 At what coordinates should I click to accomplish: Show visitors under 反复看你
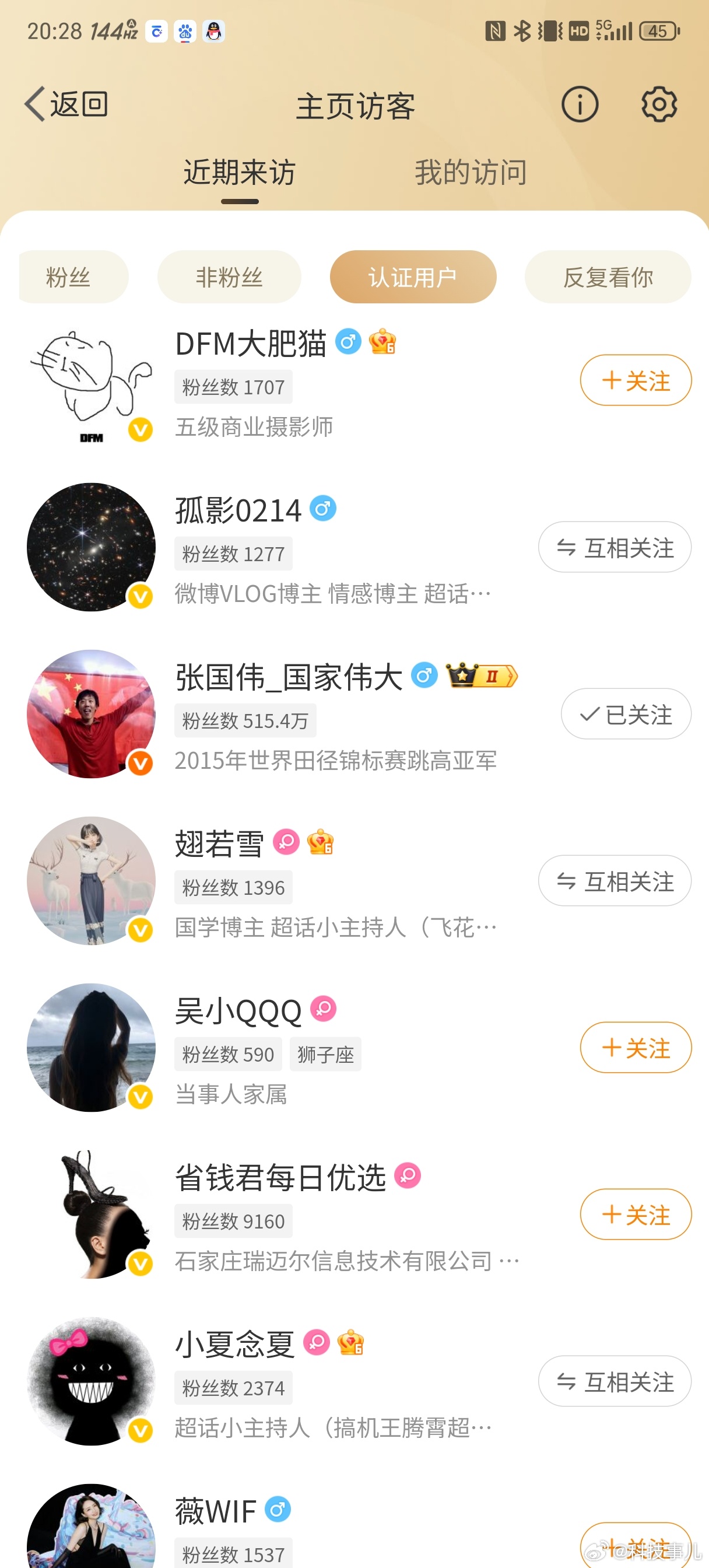click(608, 277)
